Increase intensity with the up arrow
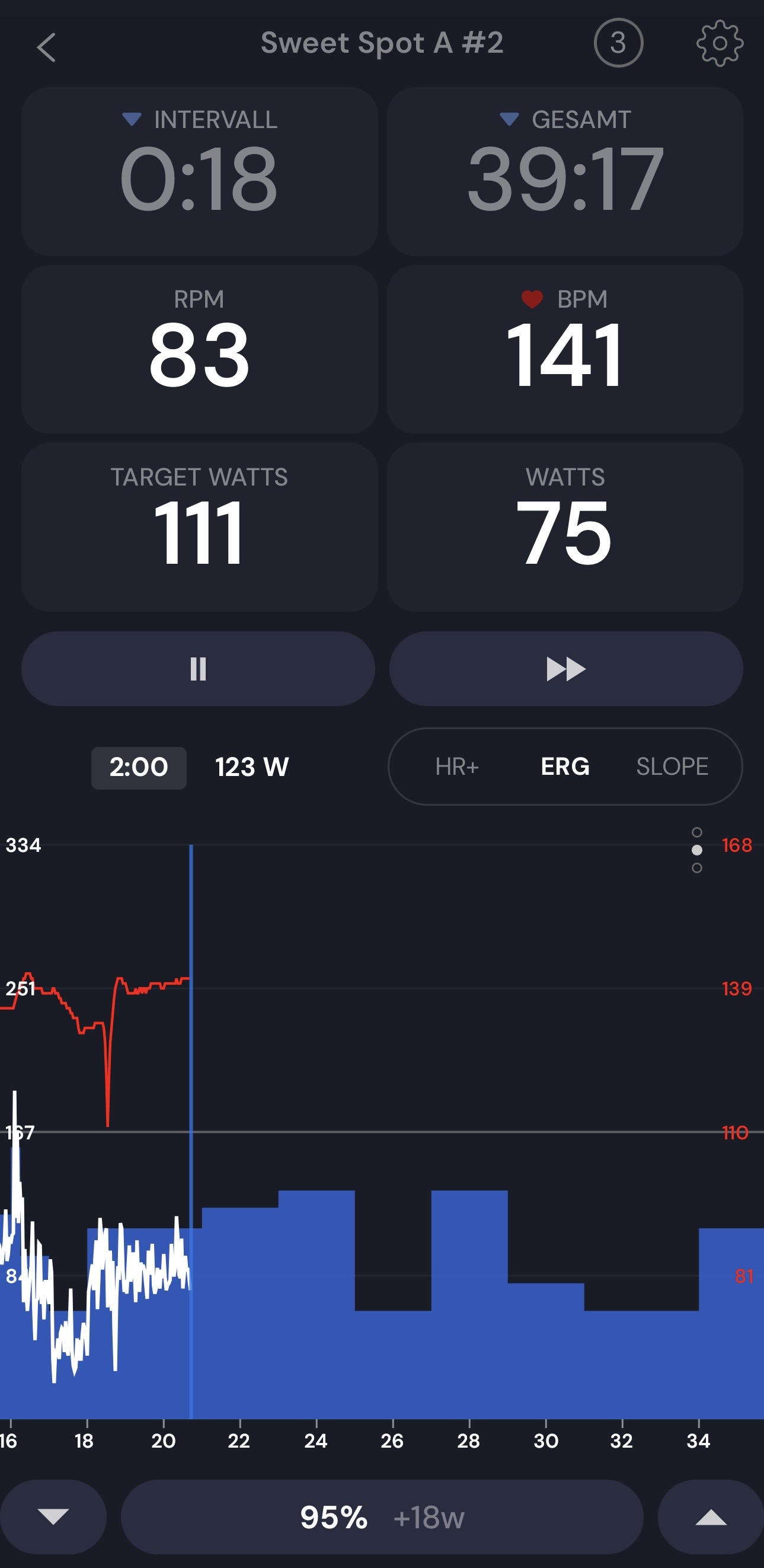Image resolution: width=764 pixels, height=1568 pixels. click(711, 1516)
